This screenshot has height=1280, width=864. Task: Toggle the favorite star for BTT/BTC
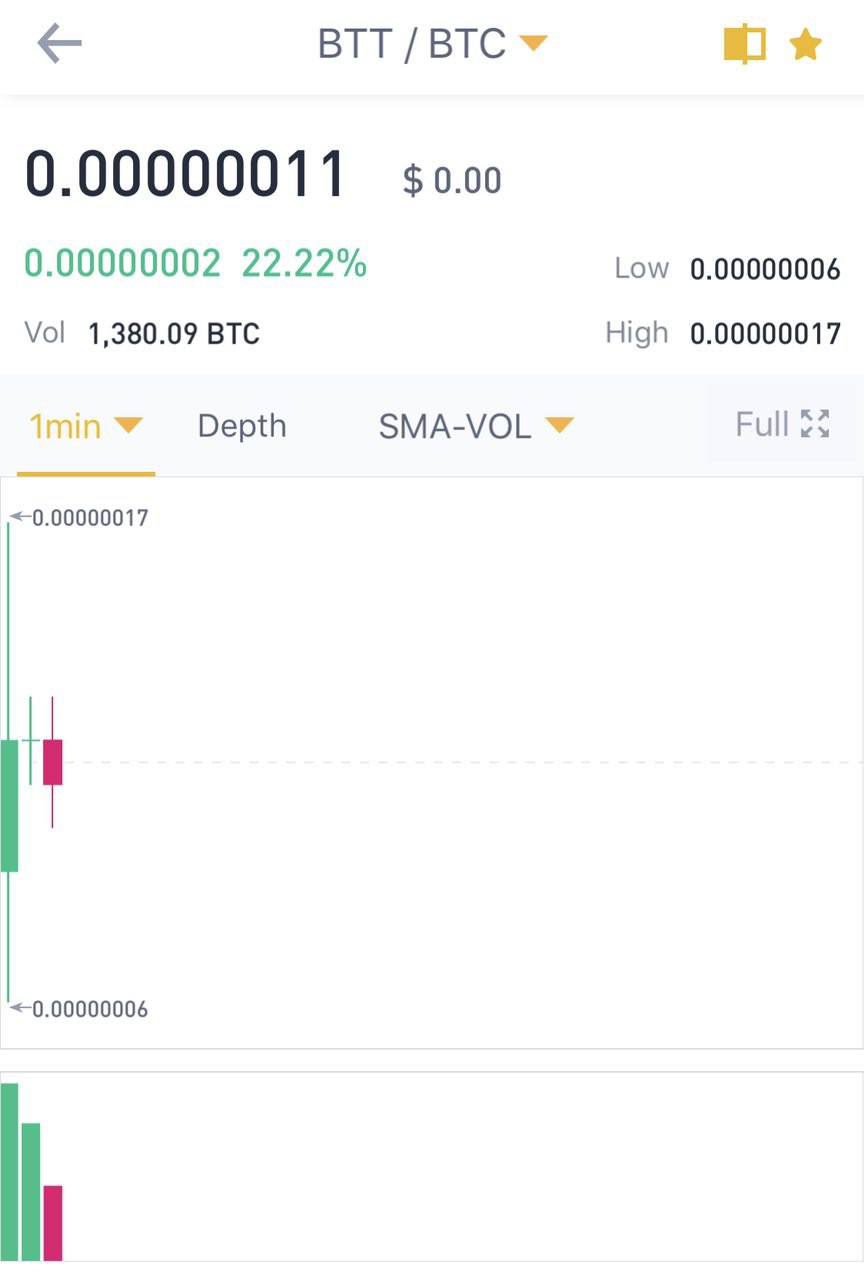click(805, 45)
